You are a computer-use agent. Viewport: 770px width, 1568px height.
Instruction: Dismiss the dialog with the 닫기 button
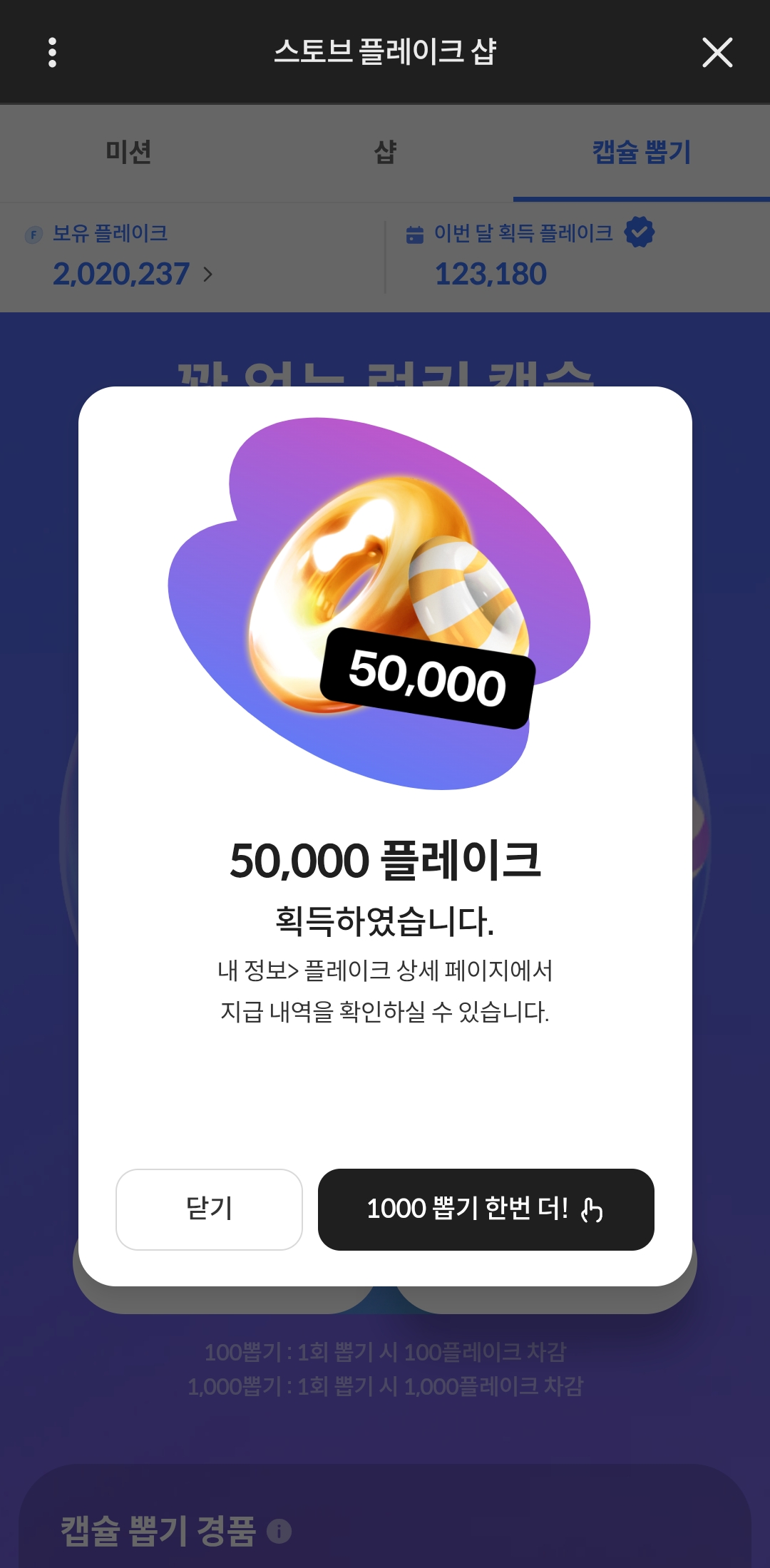[x=209, y=1209]
